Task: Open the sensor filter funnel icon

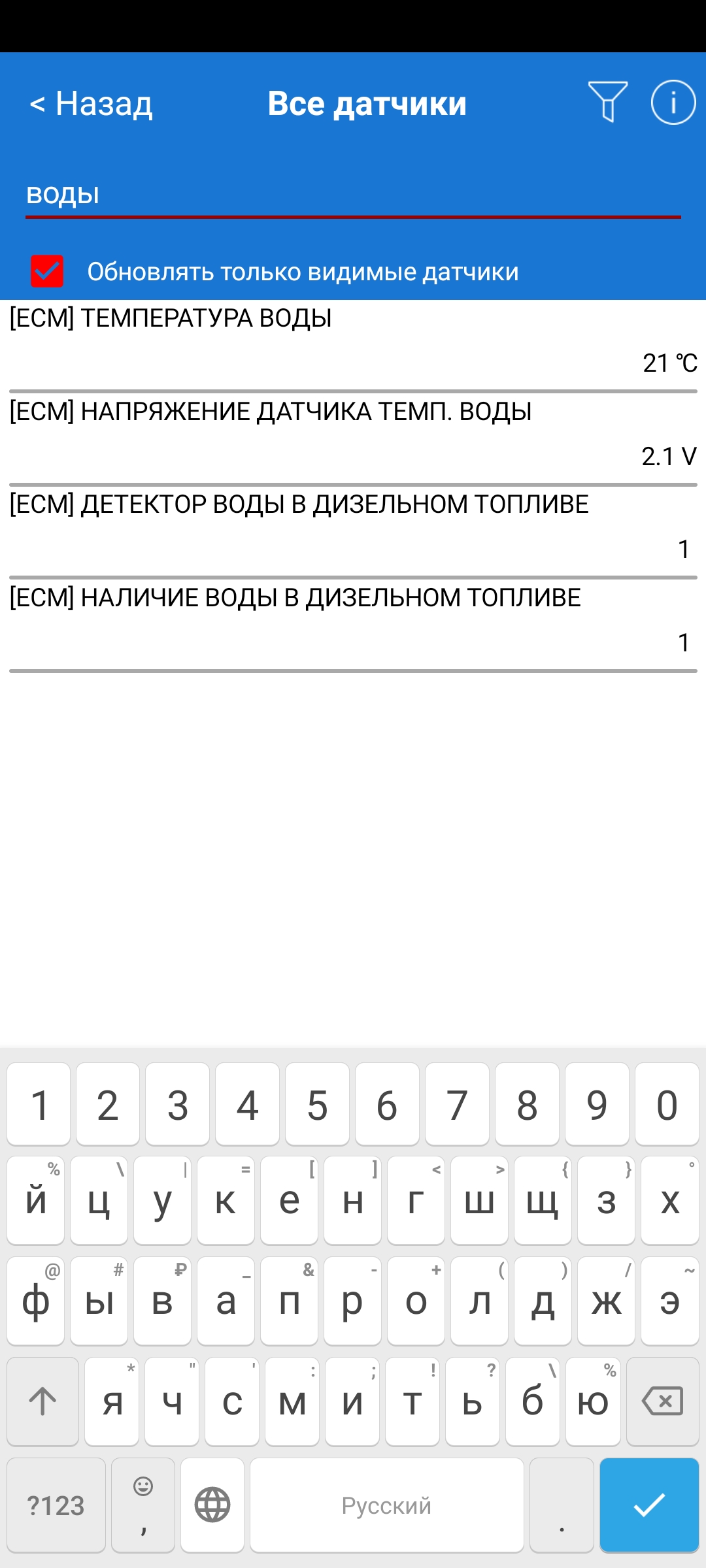Action: [x=608, y=102]
